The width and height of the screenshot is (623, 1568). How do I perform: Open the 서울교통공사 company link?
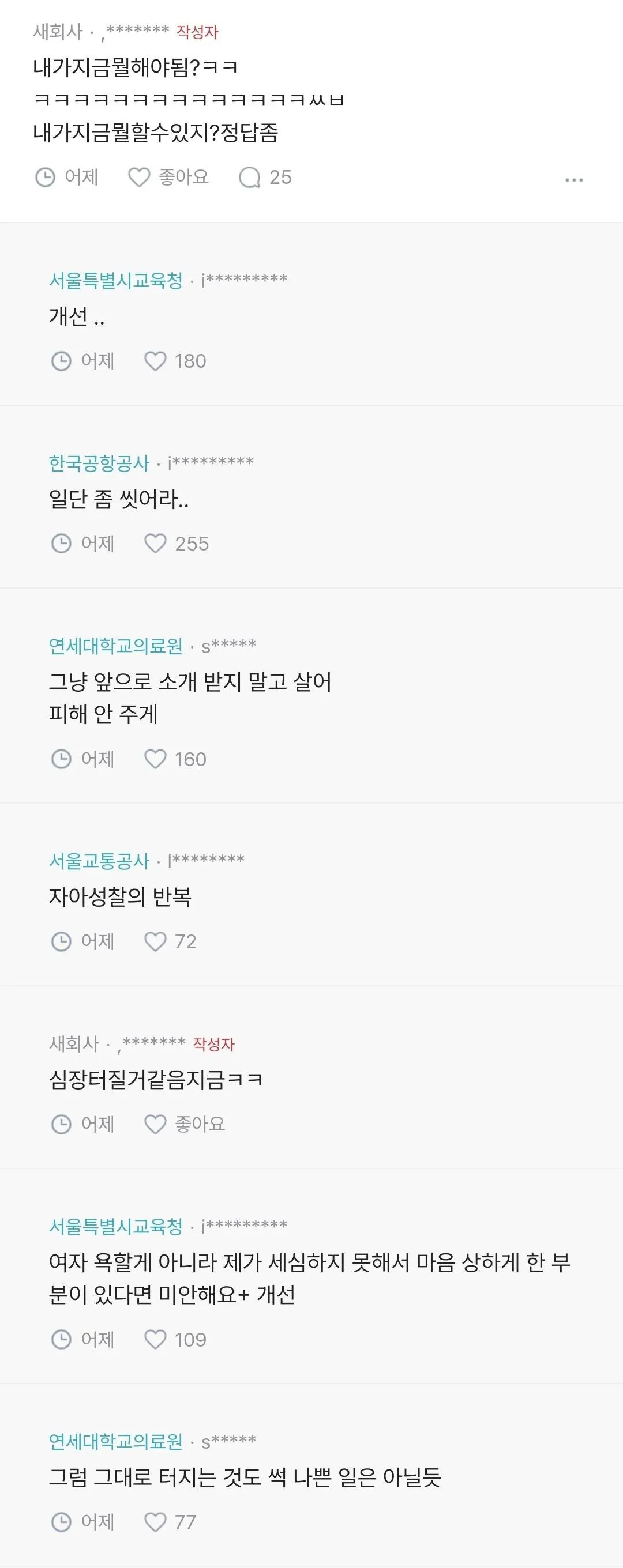99,861
